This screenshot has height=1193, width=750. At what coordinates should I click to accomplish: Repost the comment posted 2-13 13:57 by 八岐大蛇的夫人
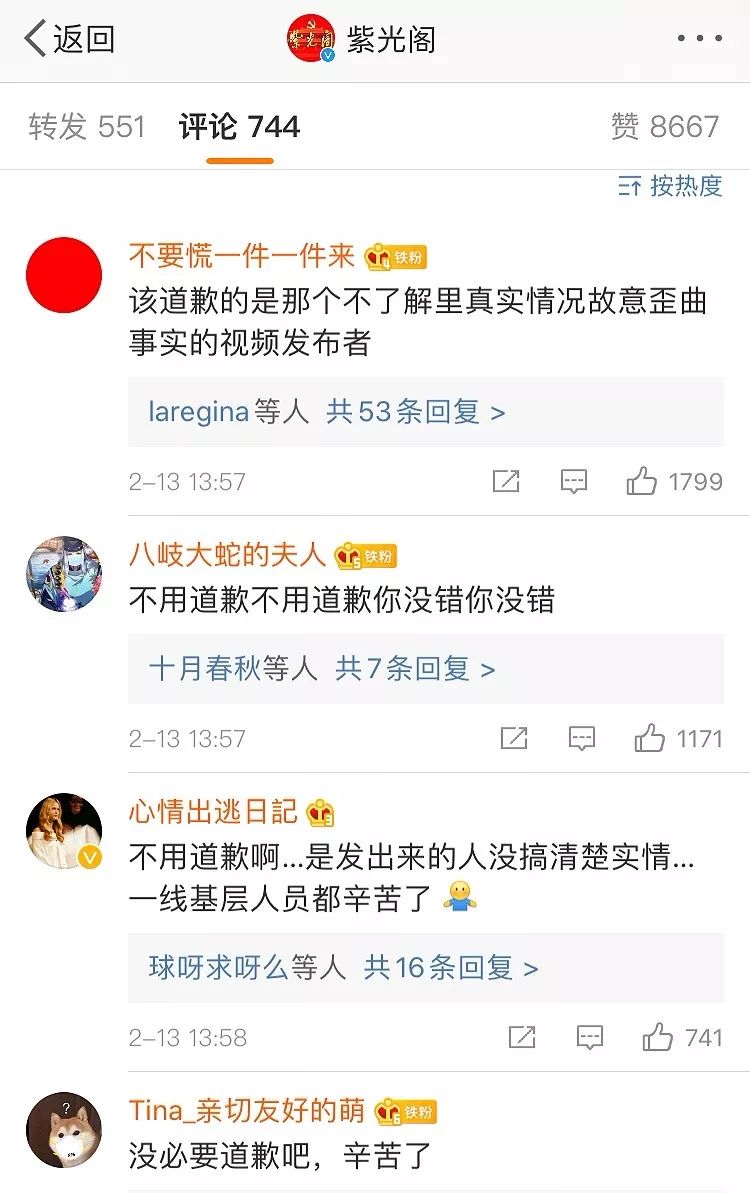pyautogui.click(x=513, y=739)
